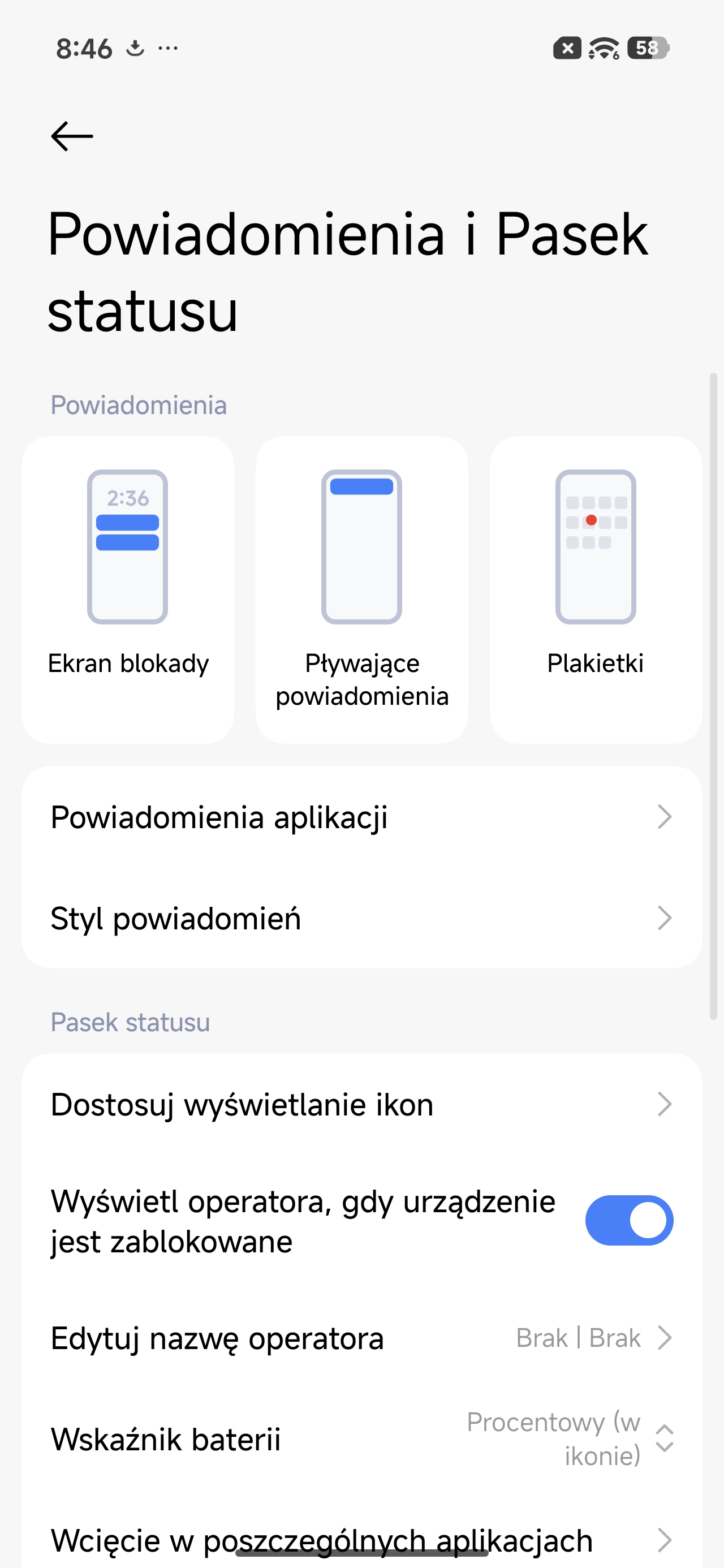Open Styl powiadomień

(x=361, y=918)
